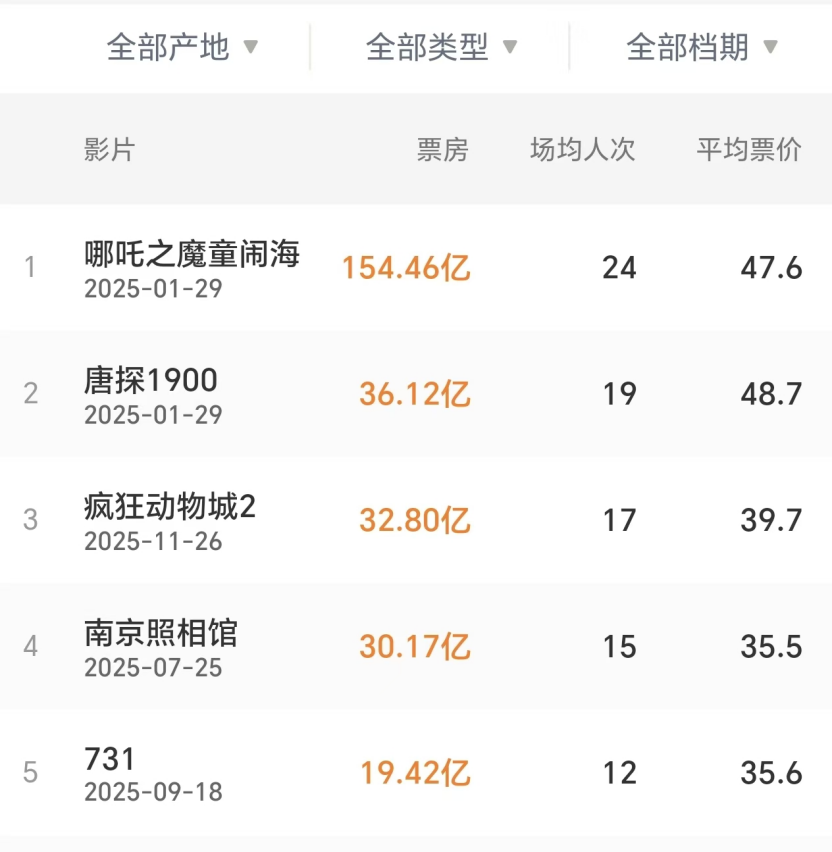The height and width of the screenshot is (852, 832).
Task: Click the 154.46亿 box office figure
Action: click(x=406, y=267)
